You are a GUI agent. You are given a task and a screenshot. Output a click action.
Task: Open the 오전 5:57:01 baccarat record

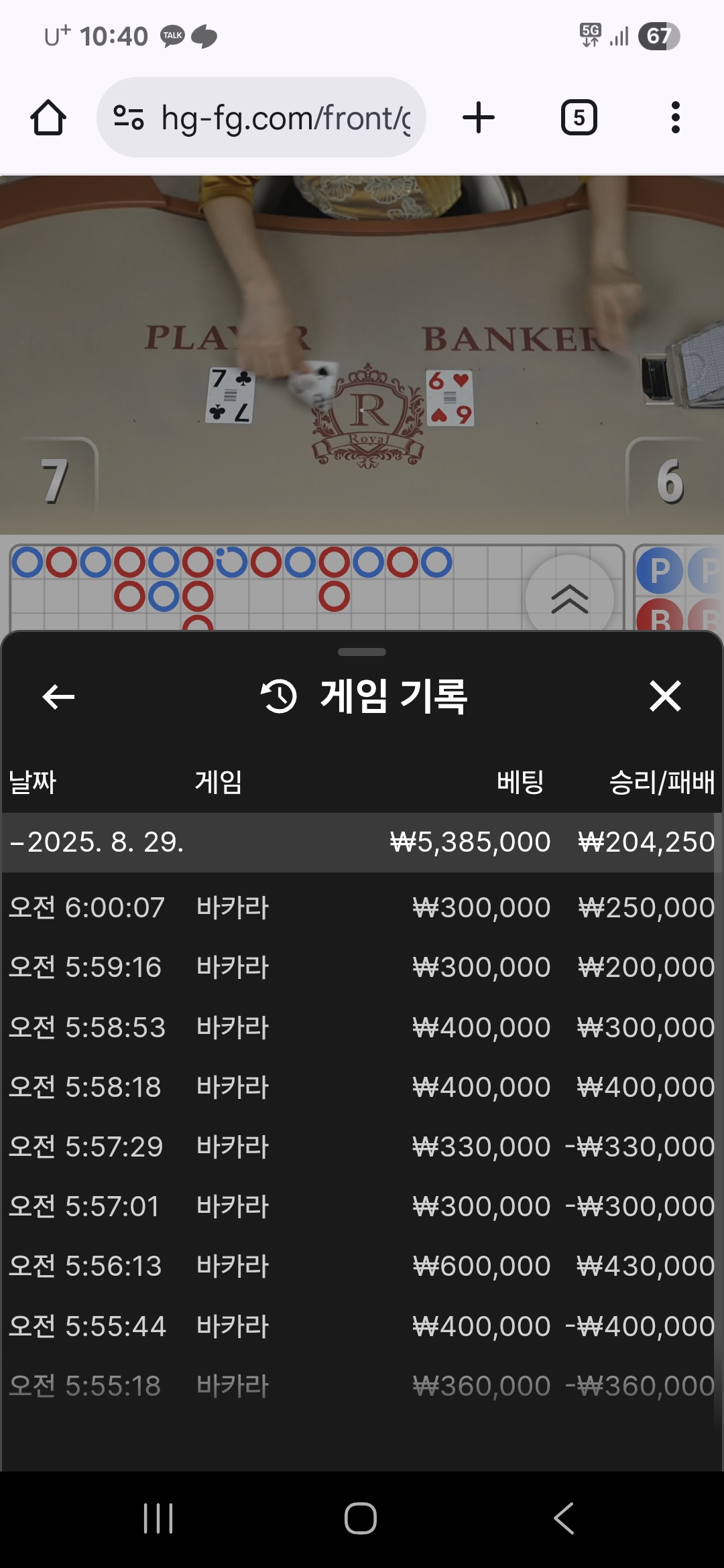(362, 1206)
